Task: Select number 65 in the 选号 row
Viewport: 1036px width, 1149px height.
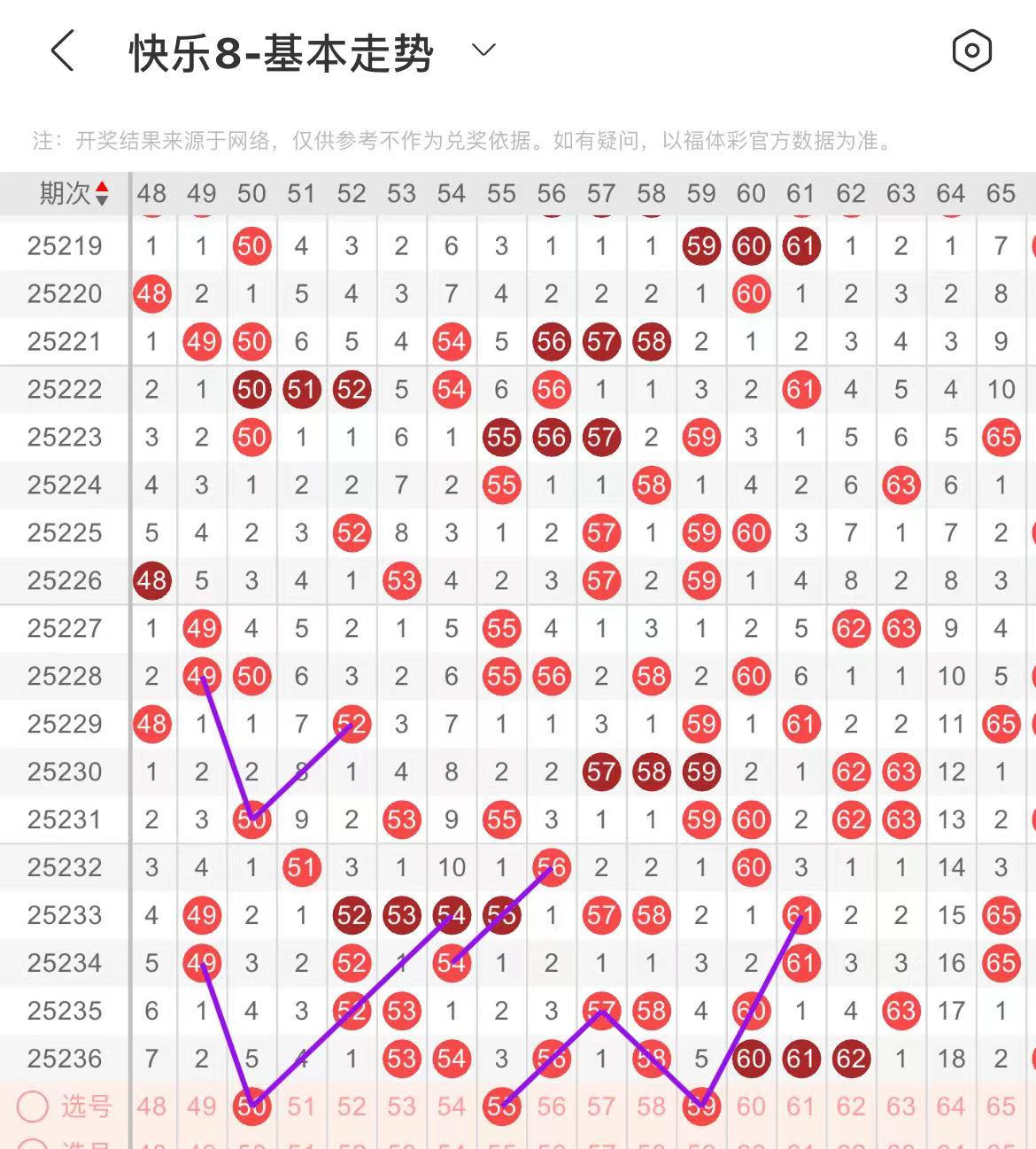Action: 1001,1106
